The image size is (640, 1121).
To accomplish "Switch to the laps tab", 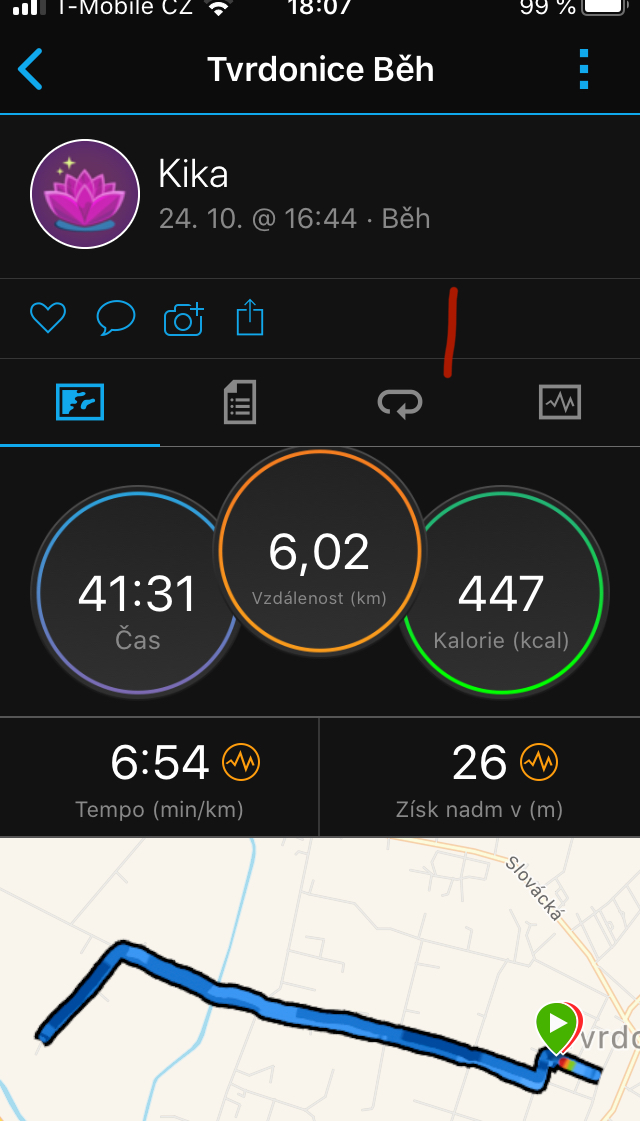I will (400, 403).
